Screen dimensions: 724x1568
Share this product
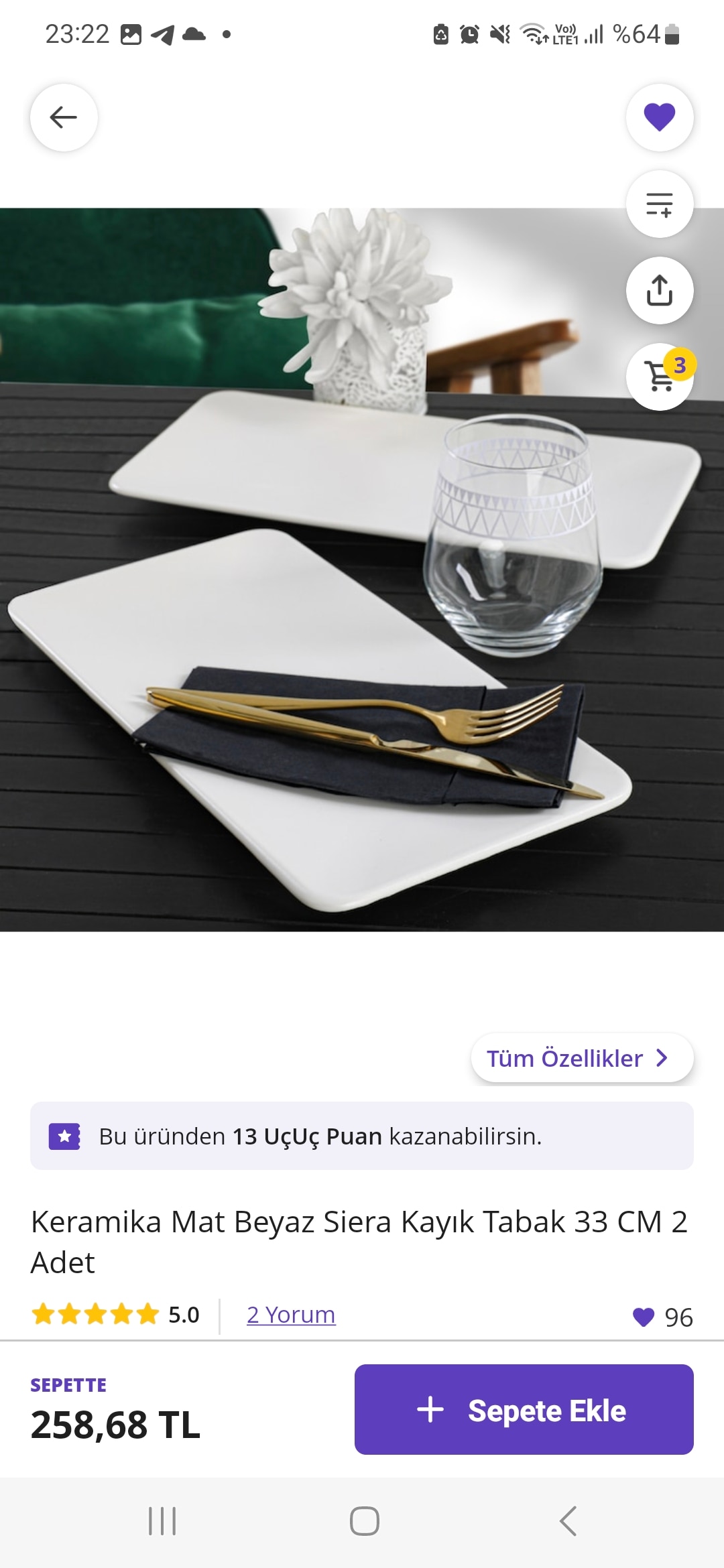coord(659,290)
